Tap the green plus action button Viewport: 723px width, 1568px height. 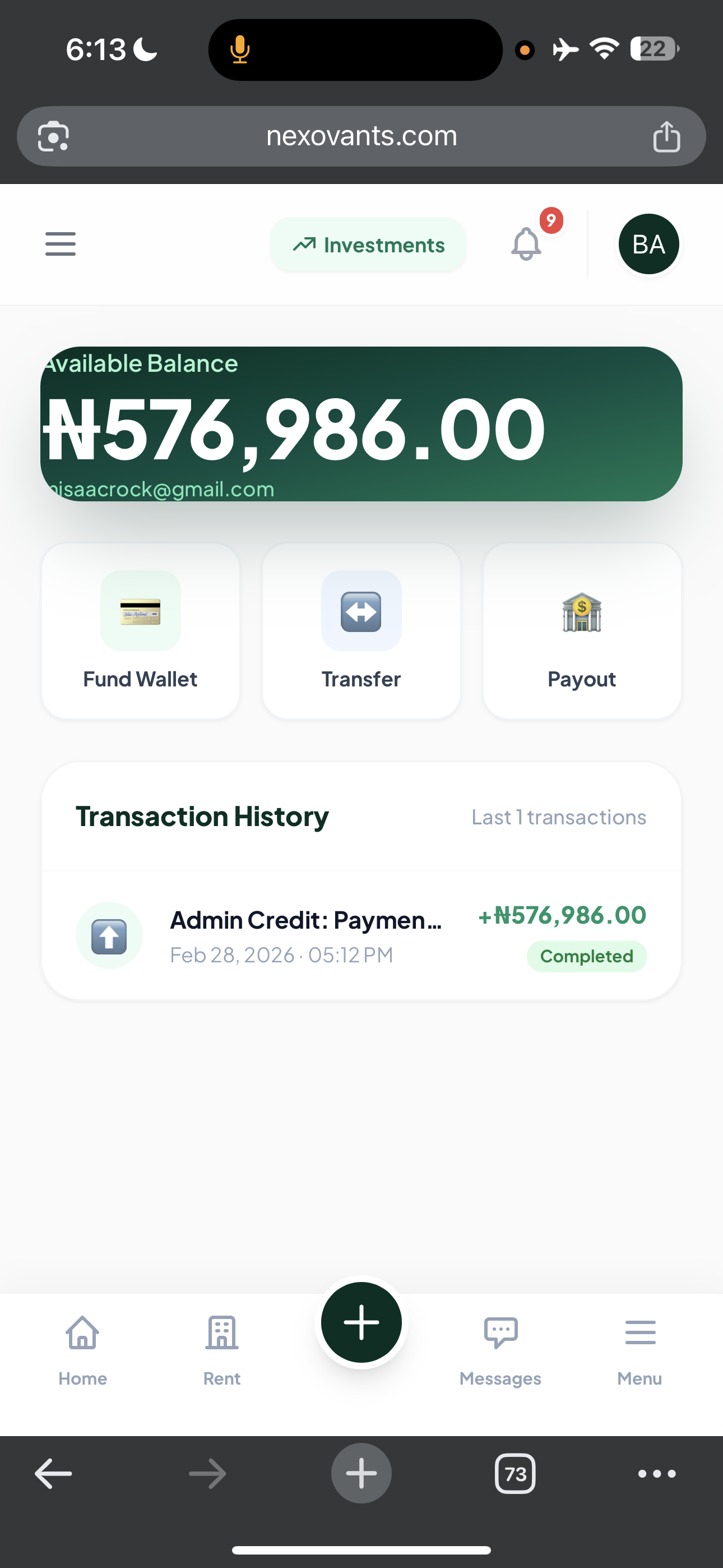[x=361, y=1322]
